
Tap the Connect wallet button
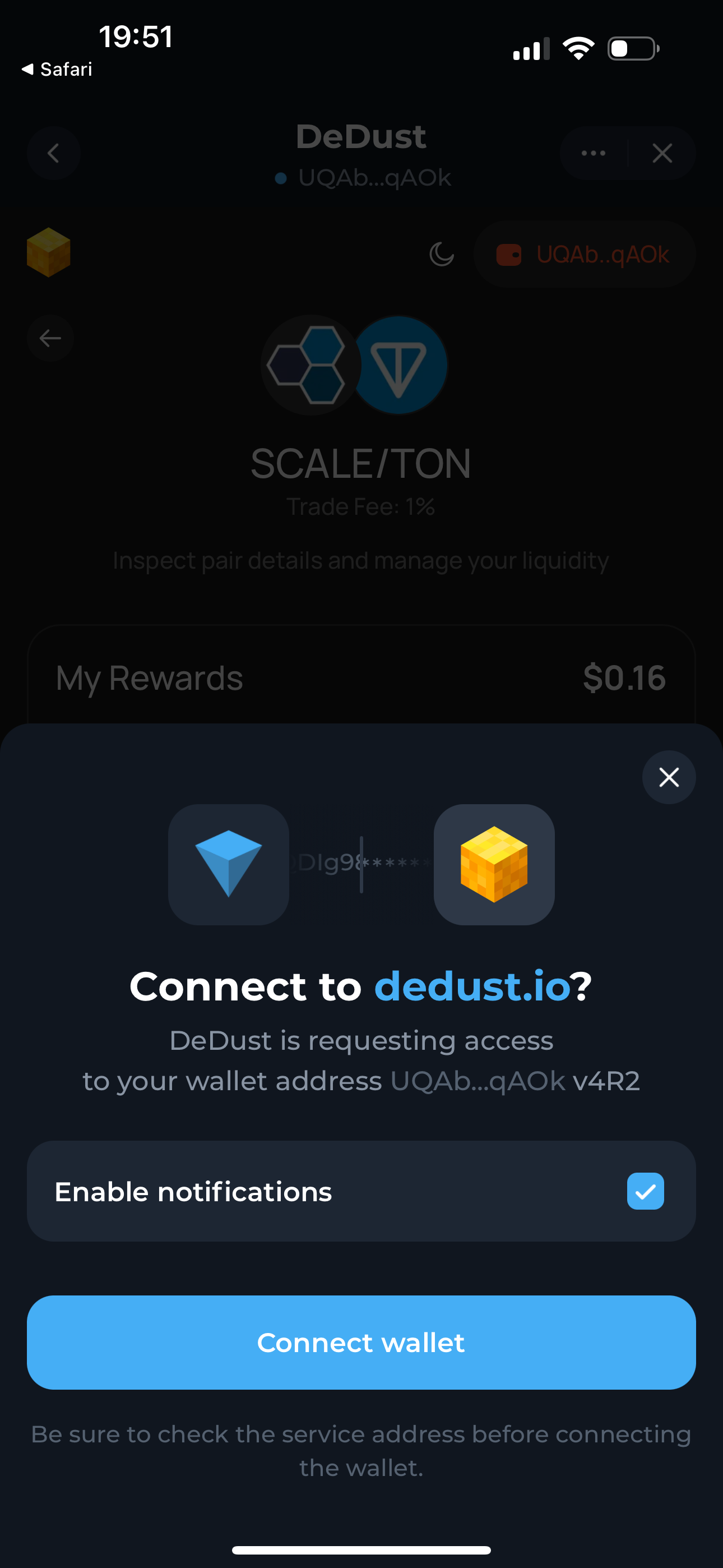pyautogui.click(x=361, y=1342)
